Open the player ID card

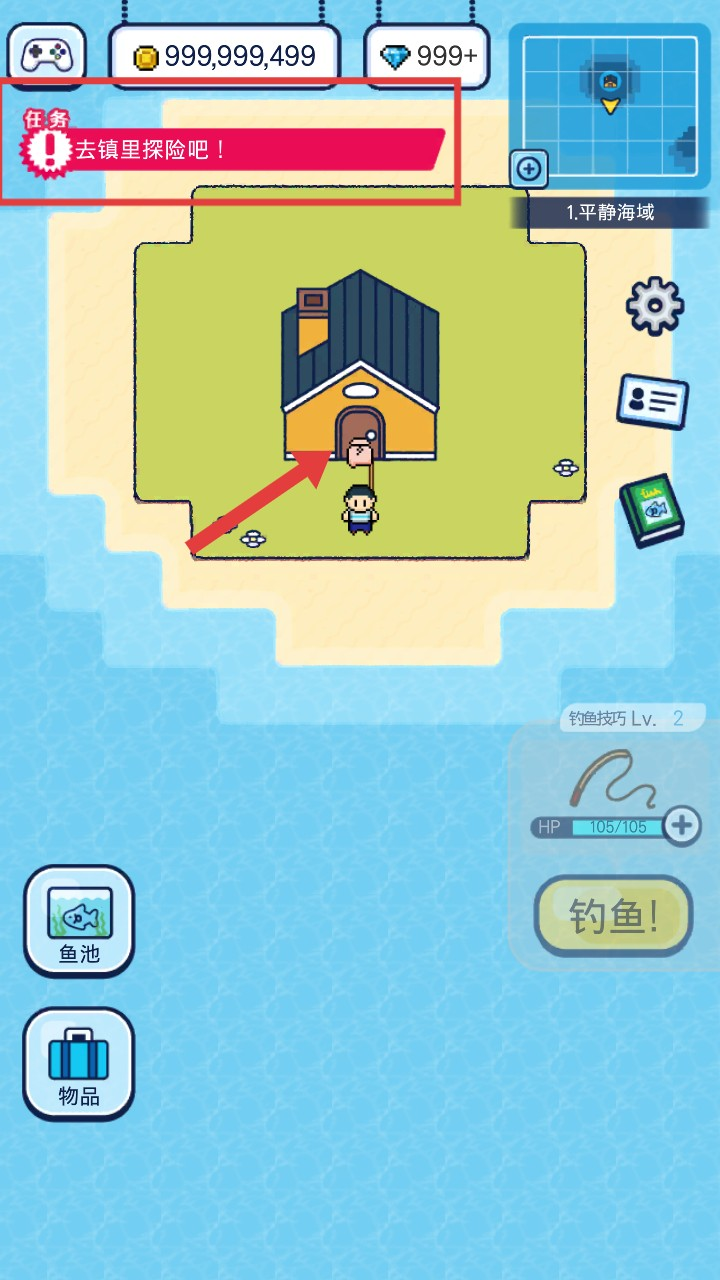(652, 401)
